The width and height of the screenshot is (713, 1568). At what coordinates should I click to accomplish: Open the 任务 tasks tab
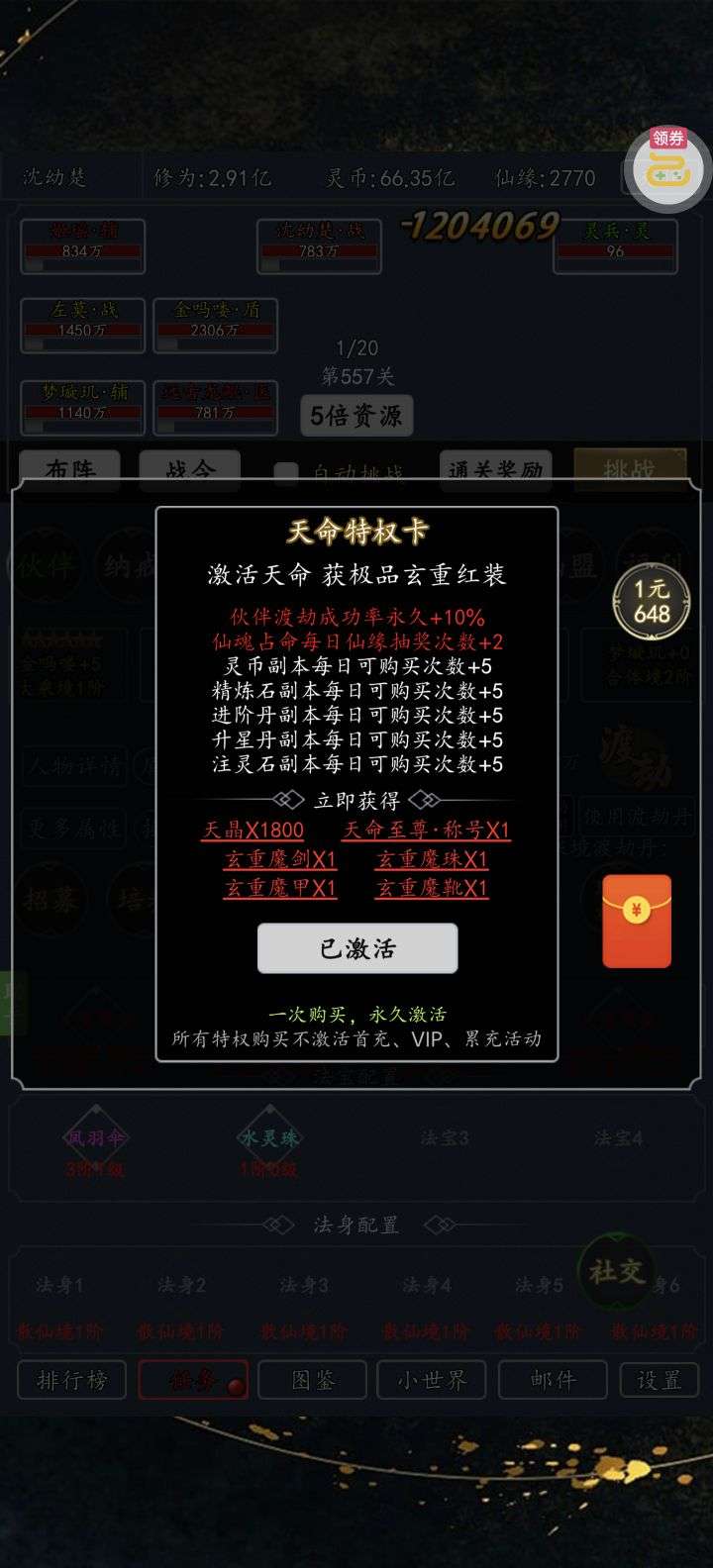click(193, 1379)
